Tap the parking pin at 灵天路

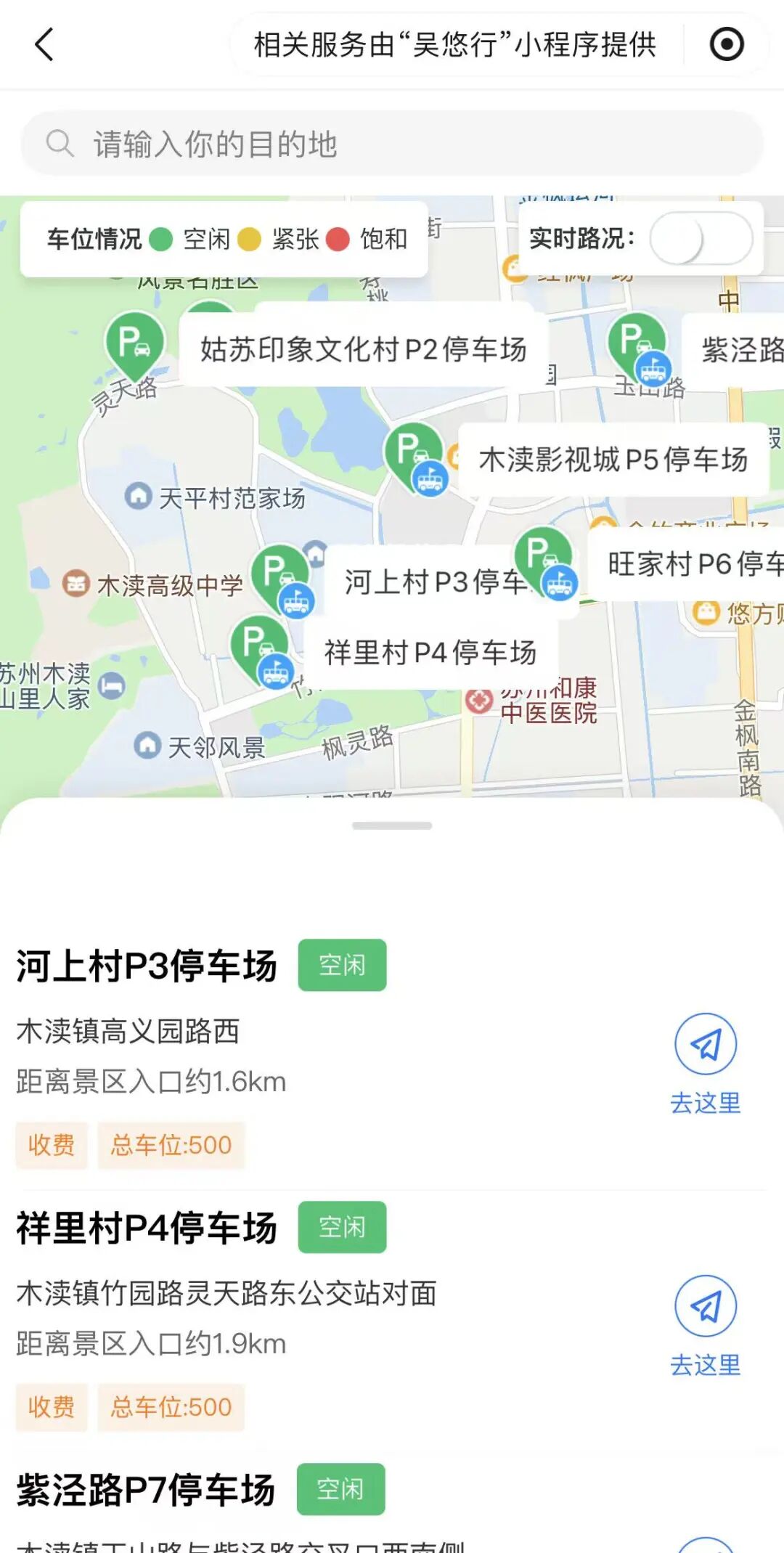134,343
